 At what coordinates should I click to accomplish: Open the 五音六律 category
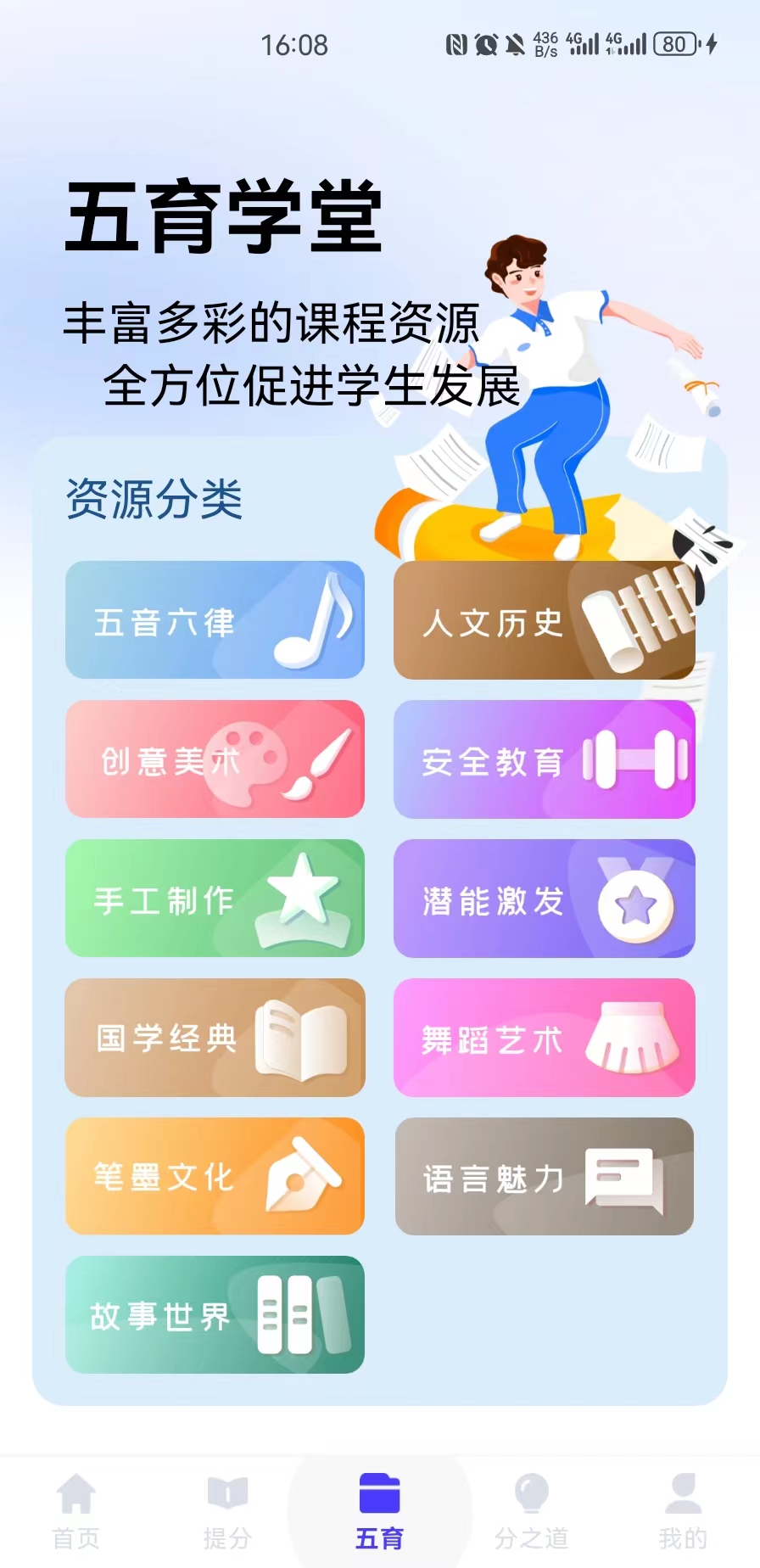click(x=215, y=620)
